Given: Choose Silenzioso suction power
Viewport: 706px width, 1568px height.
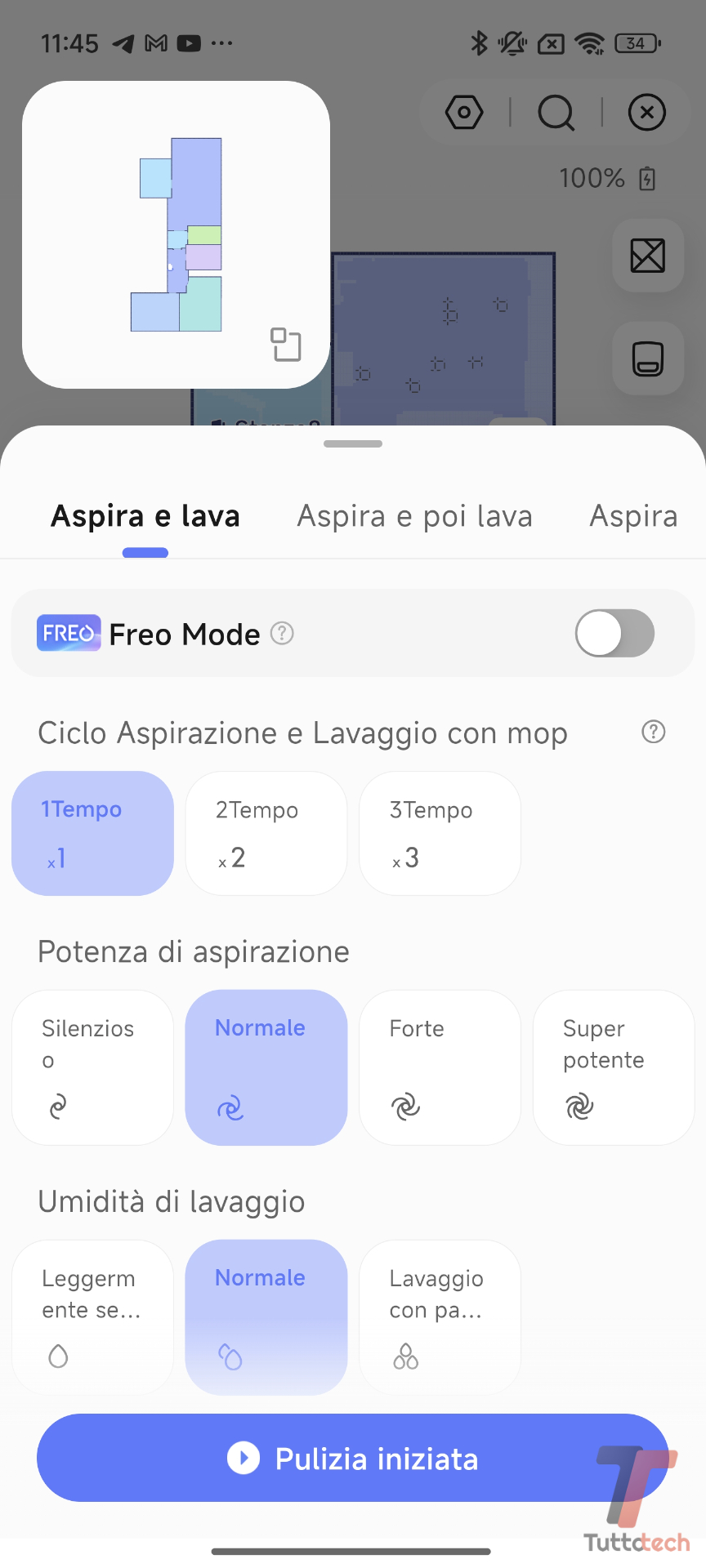Looking at the screenshot, I should click(92, 1067).
